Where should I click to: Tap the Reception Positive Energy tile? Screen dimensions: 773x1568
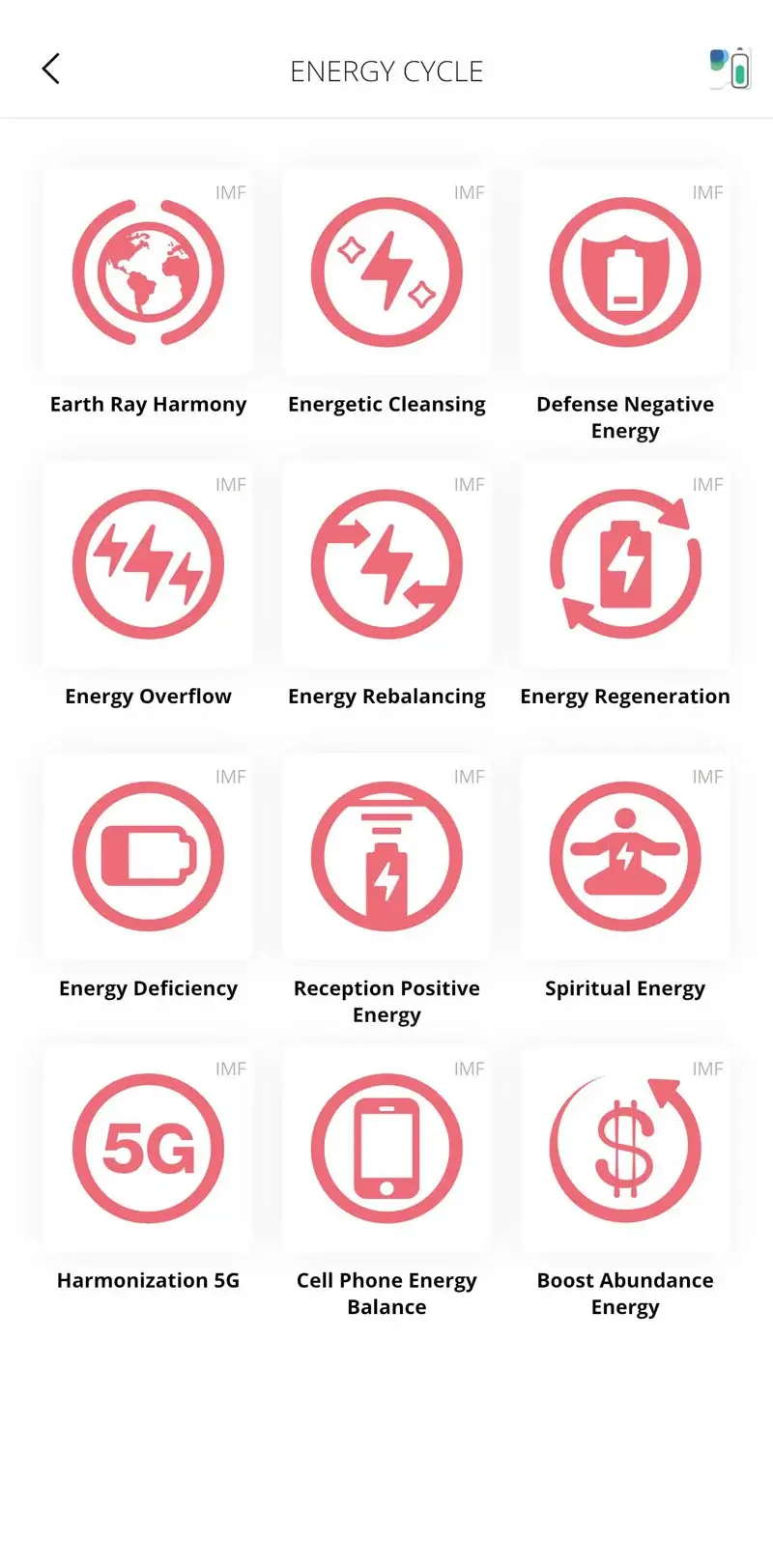pos(386,857)
